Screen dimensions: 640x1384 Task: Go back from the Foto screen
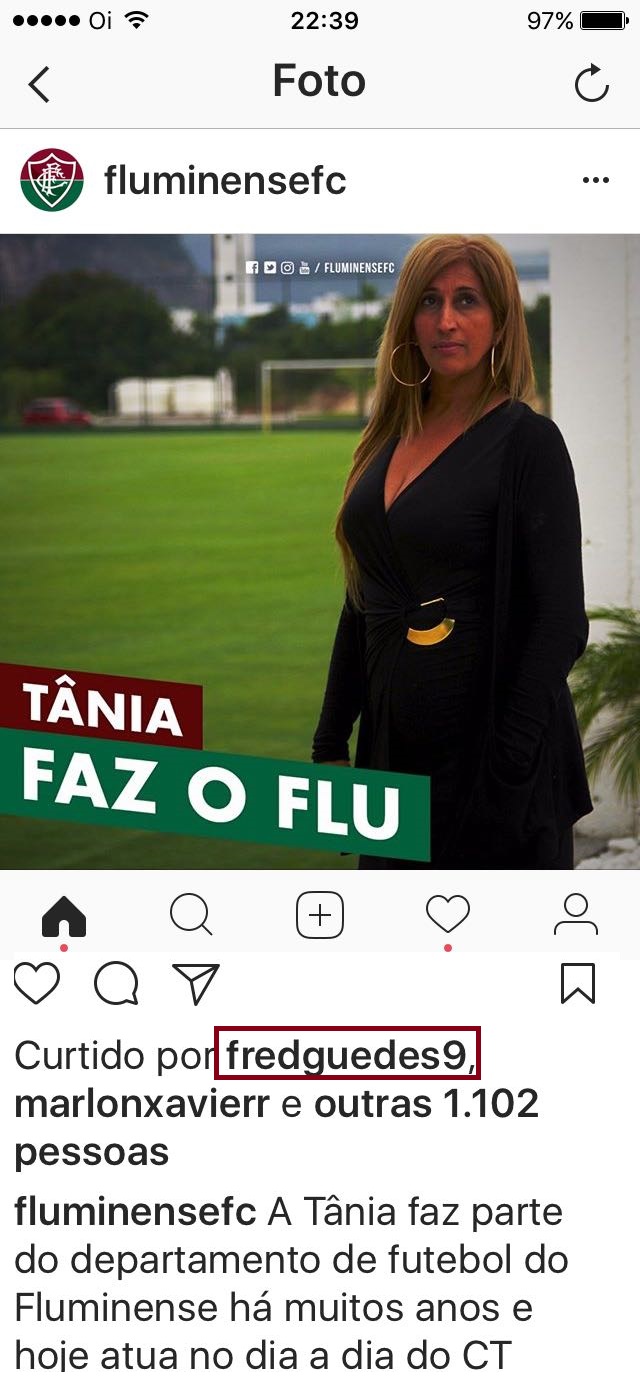[38, 84]
